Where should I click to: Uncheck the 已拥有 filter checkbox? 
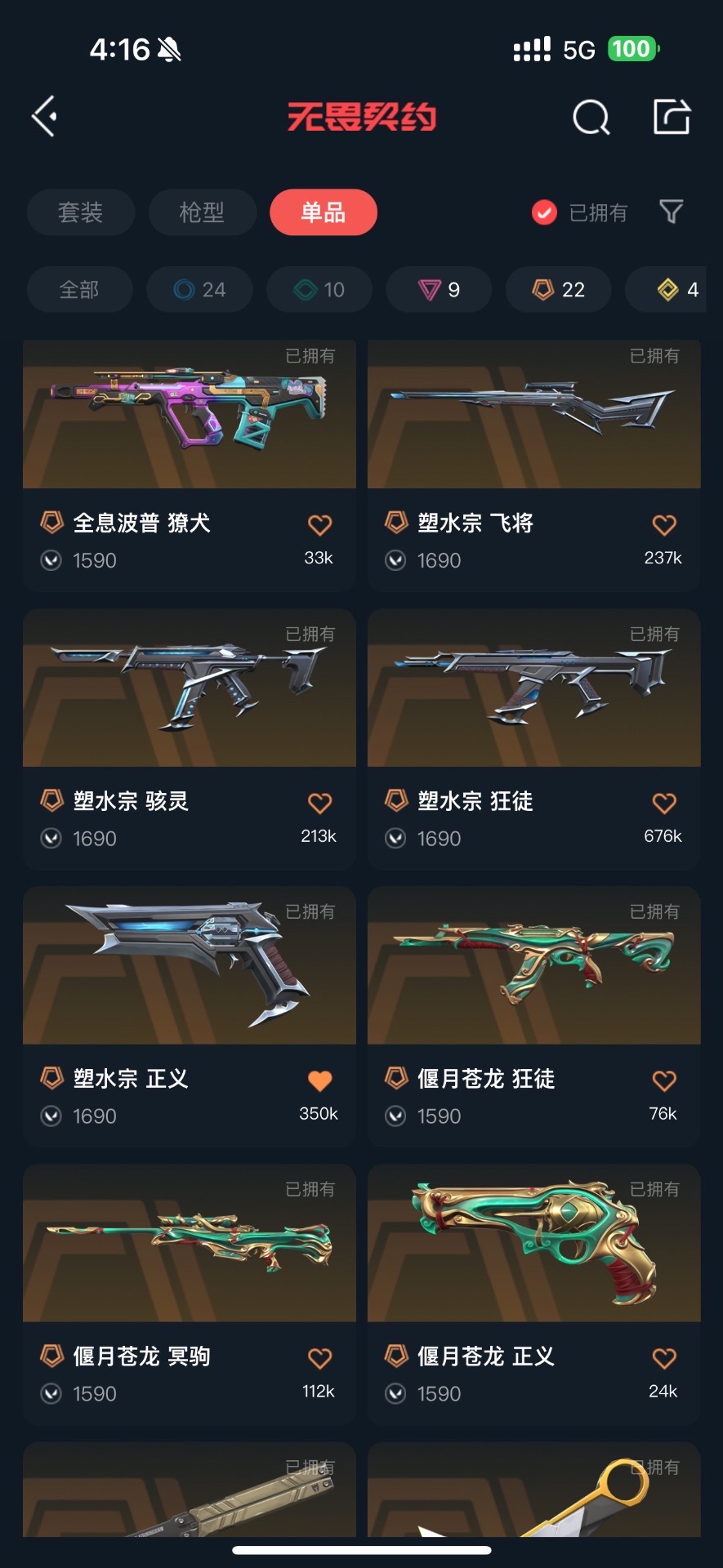pyautogui.click(x=544, y=212)
